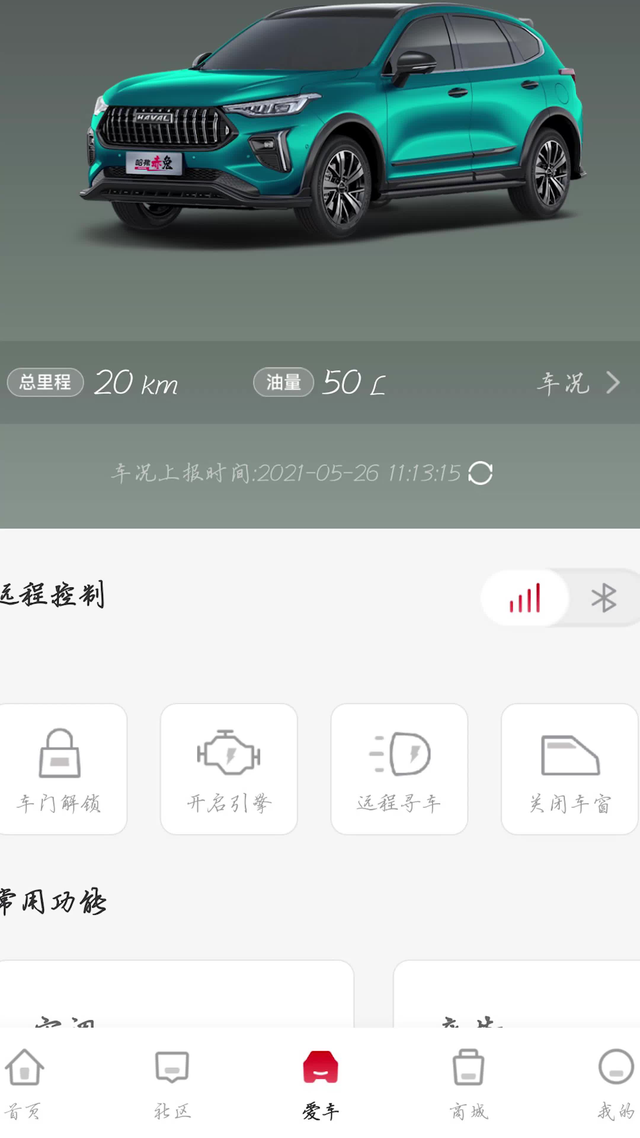
Task: Open the 商城 mall tab
Action: (x=468, y=1083)
